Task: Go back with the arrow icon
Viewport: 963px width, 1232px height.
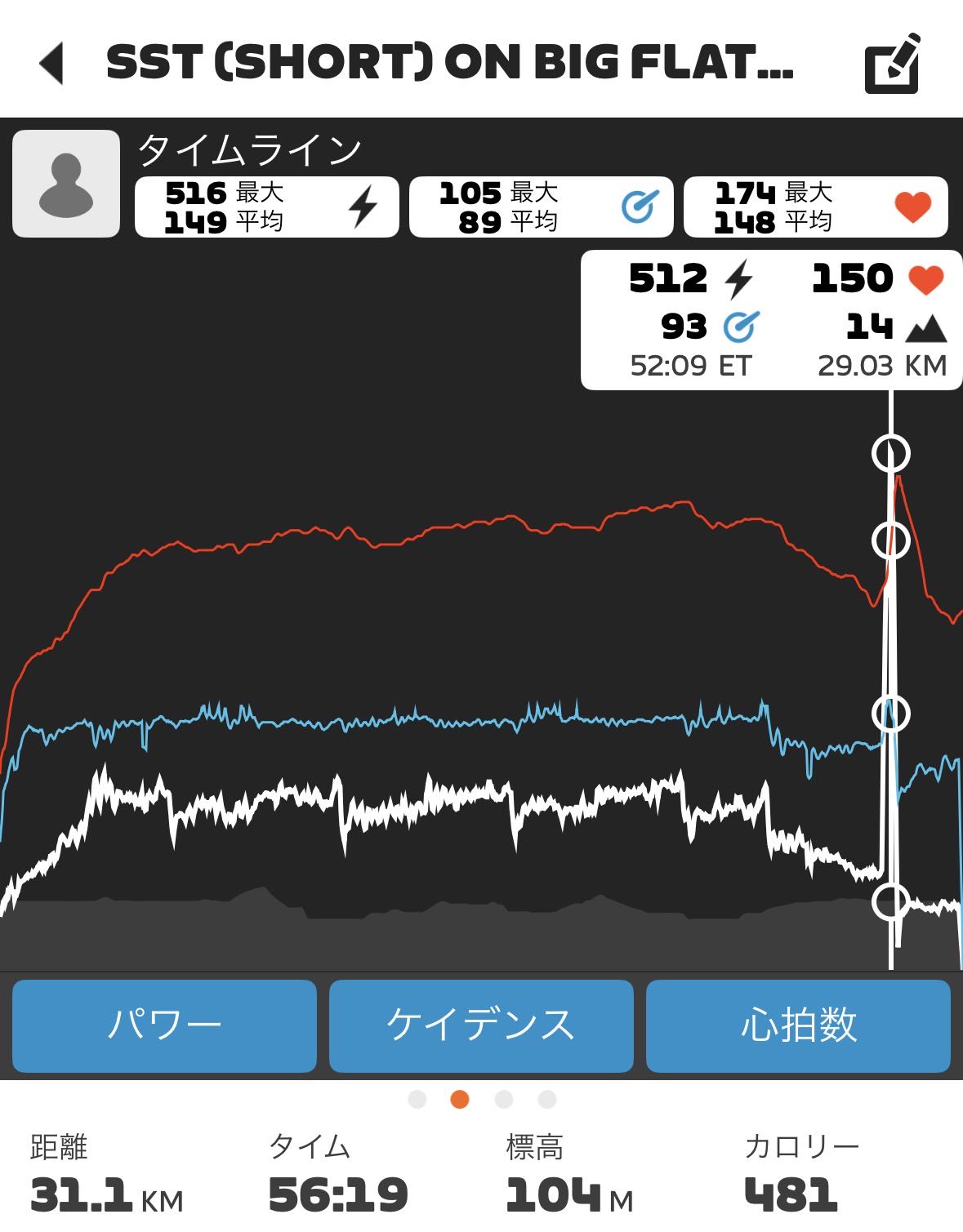Action: point(51,64)
